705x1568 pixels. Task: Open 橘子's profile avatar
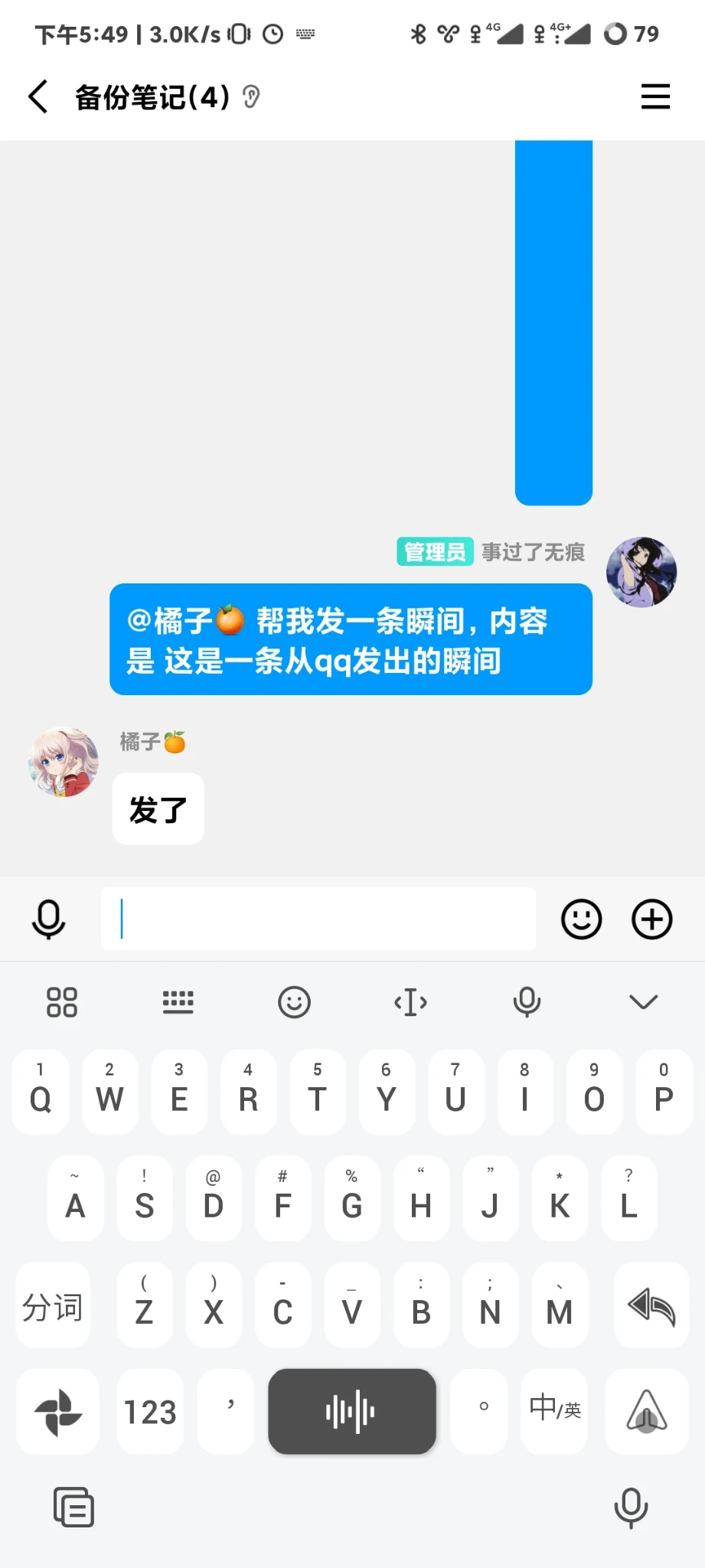tap(64, 762)
